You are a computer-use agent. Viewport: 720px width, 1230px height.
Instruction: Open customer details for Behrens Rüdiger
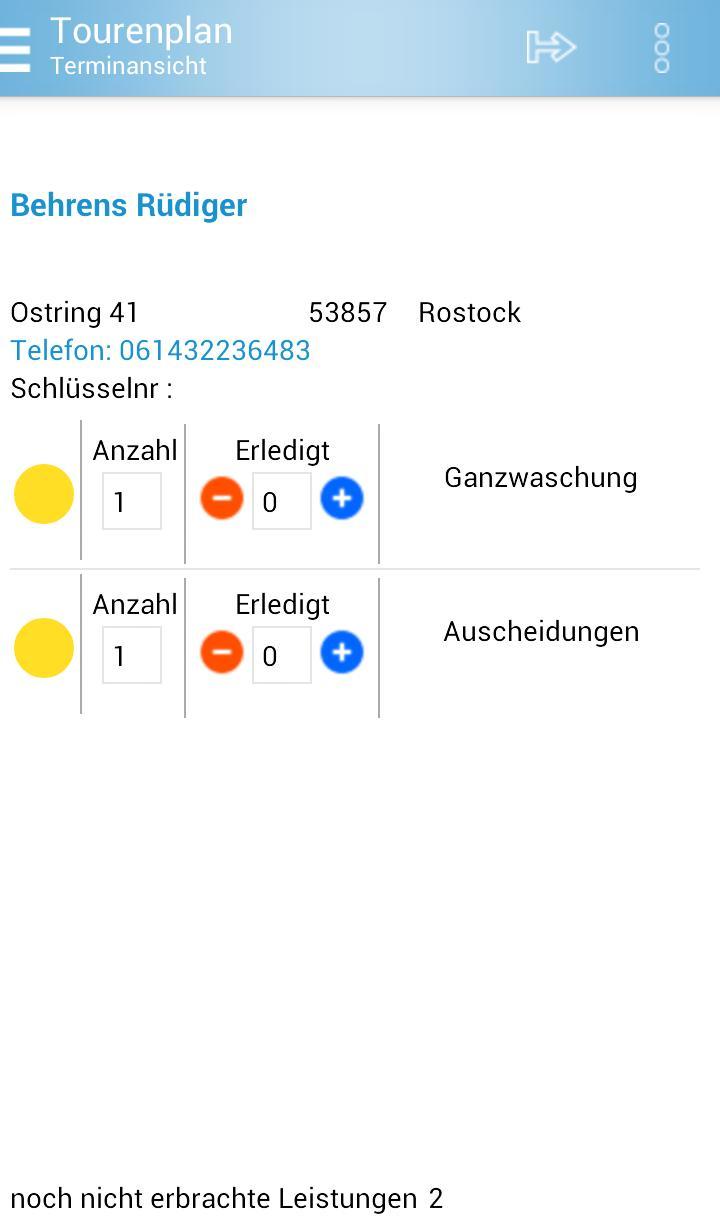[x=128, y=205]
